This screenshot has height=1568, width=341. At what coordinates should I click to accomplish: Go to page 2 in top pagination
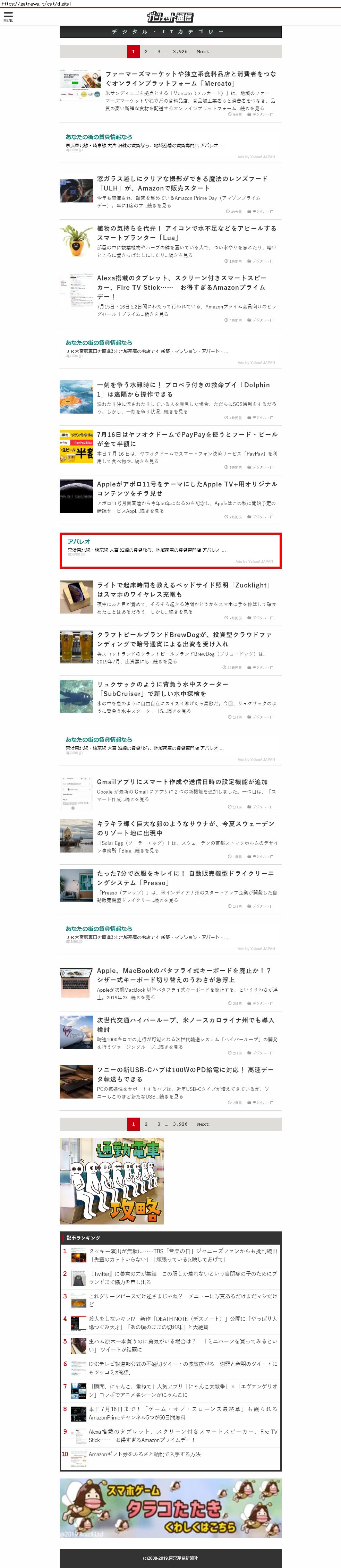146,52
